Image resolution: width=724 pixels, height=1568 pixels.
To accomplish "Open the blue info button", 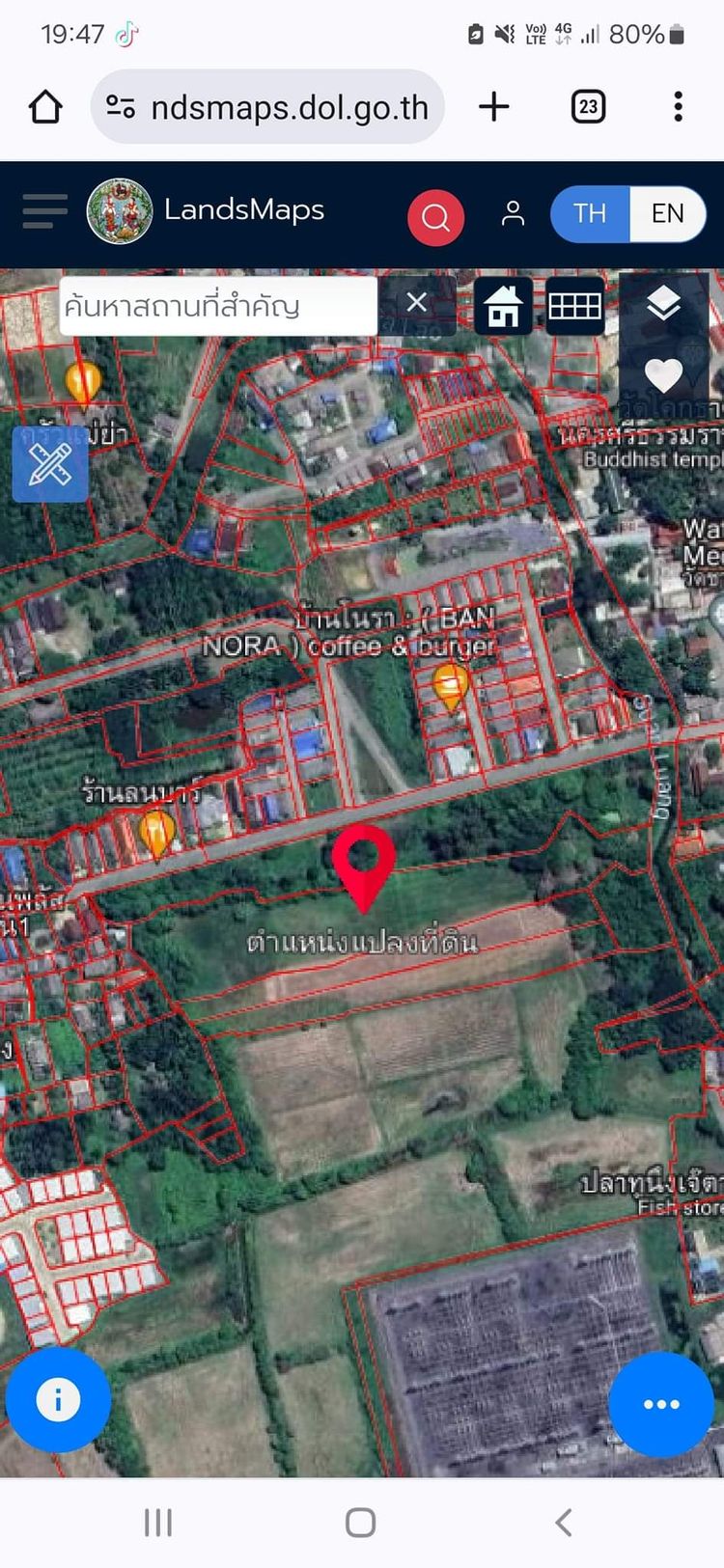I will (58, 1399).
